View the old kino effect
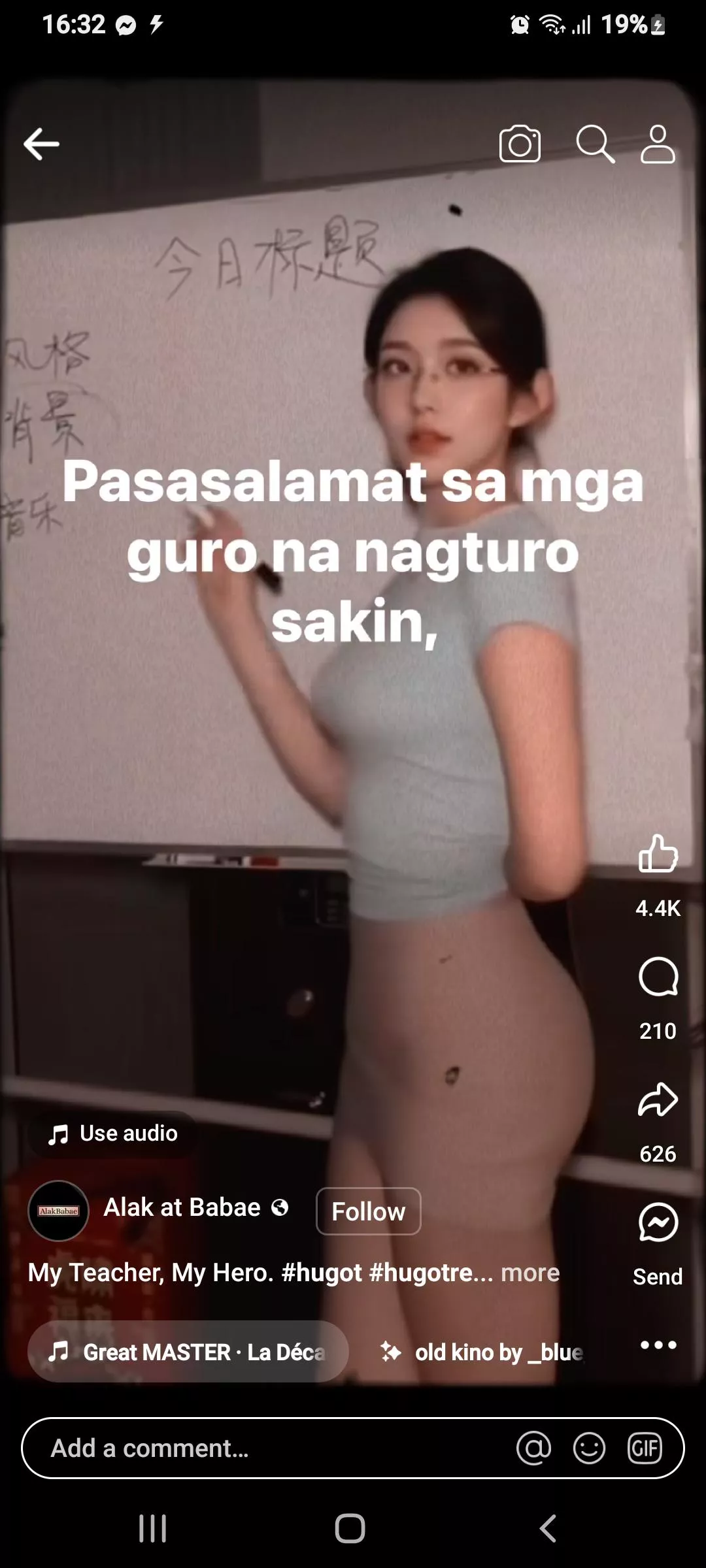Viewport: 706px width, 1568px height. click(x=484, y=1352)
